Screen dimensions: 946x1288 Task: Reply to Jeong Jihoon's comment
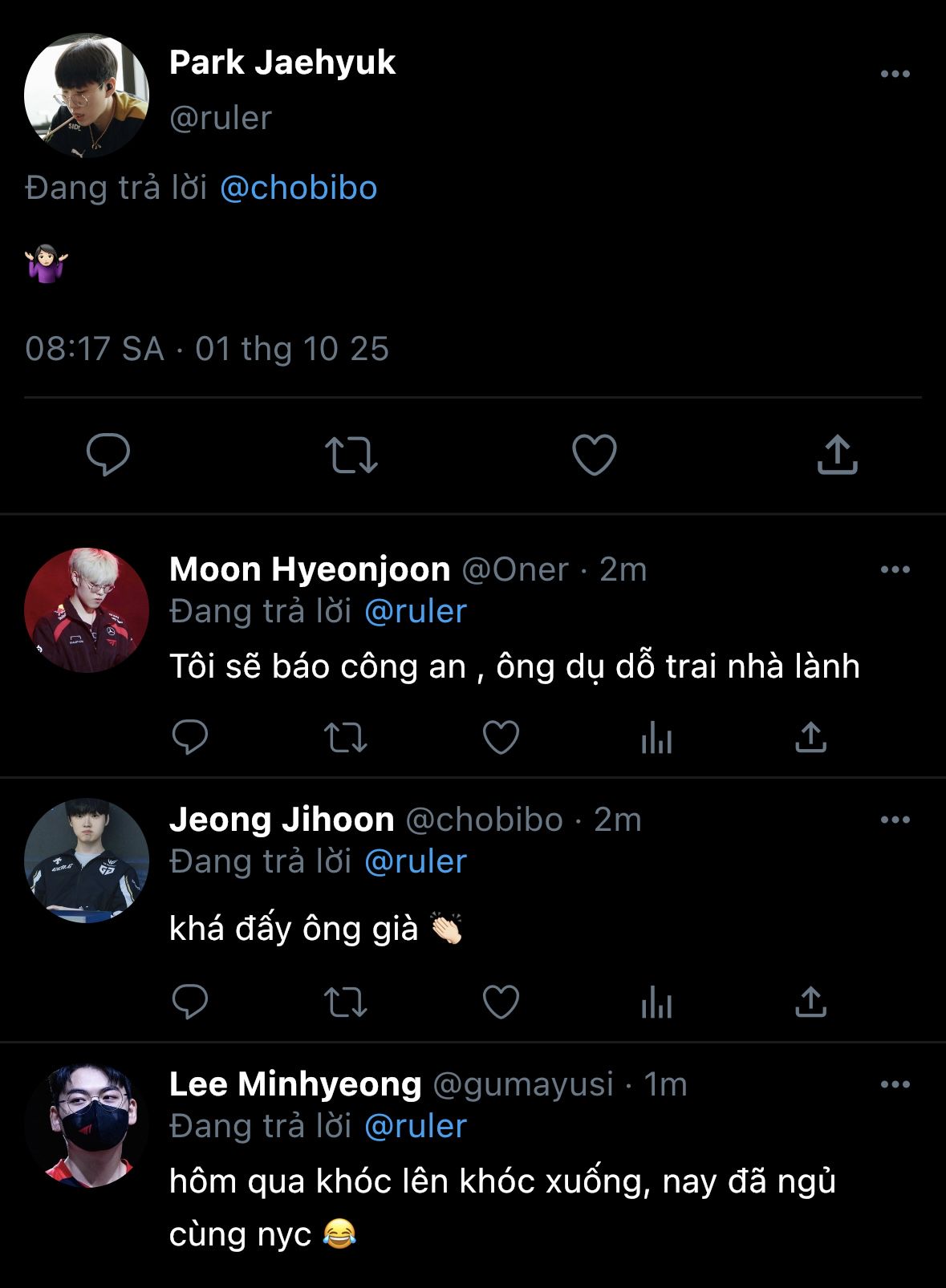tap(190, 1002)
